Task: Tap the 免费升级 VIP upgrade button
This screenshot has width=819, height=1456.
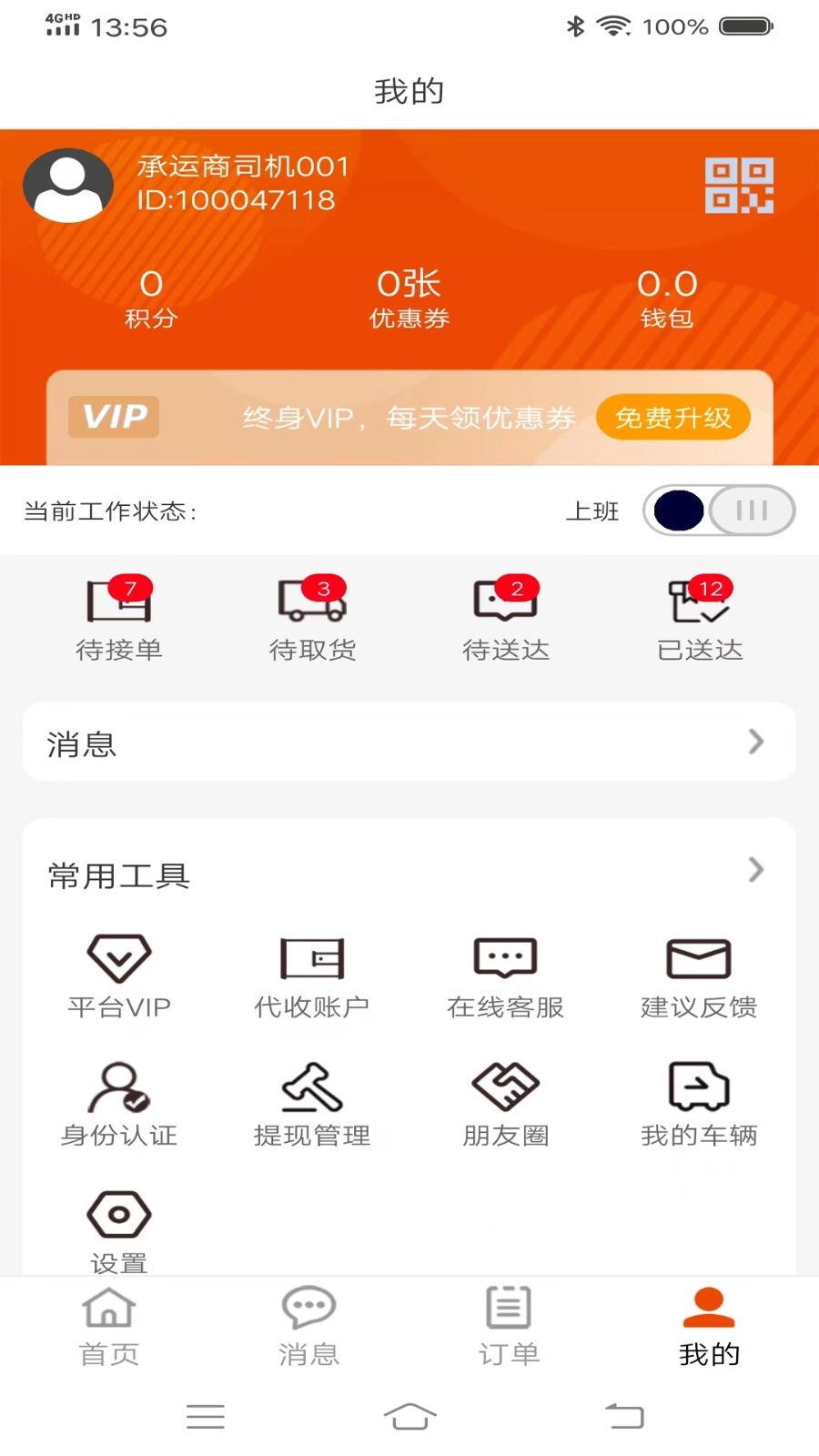Action: [x=673, y=418]
